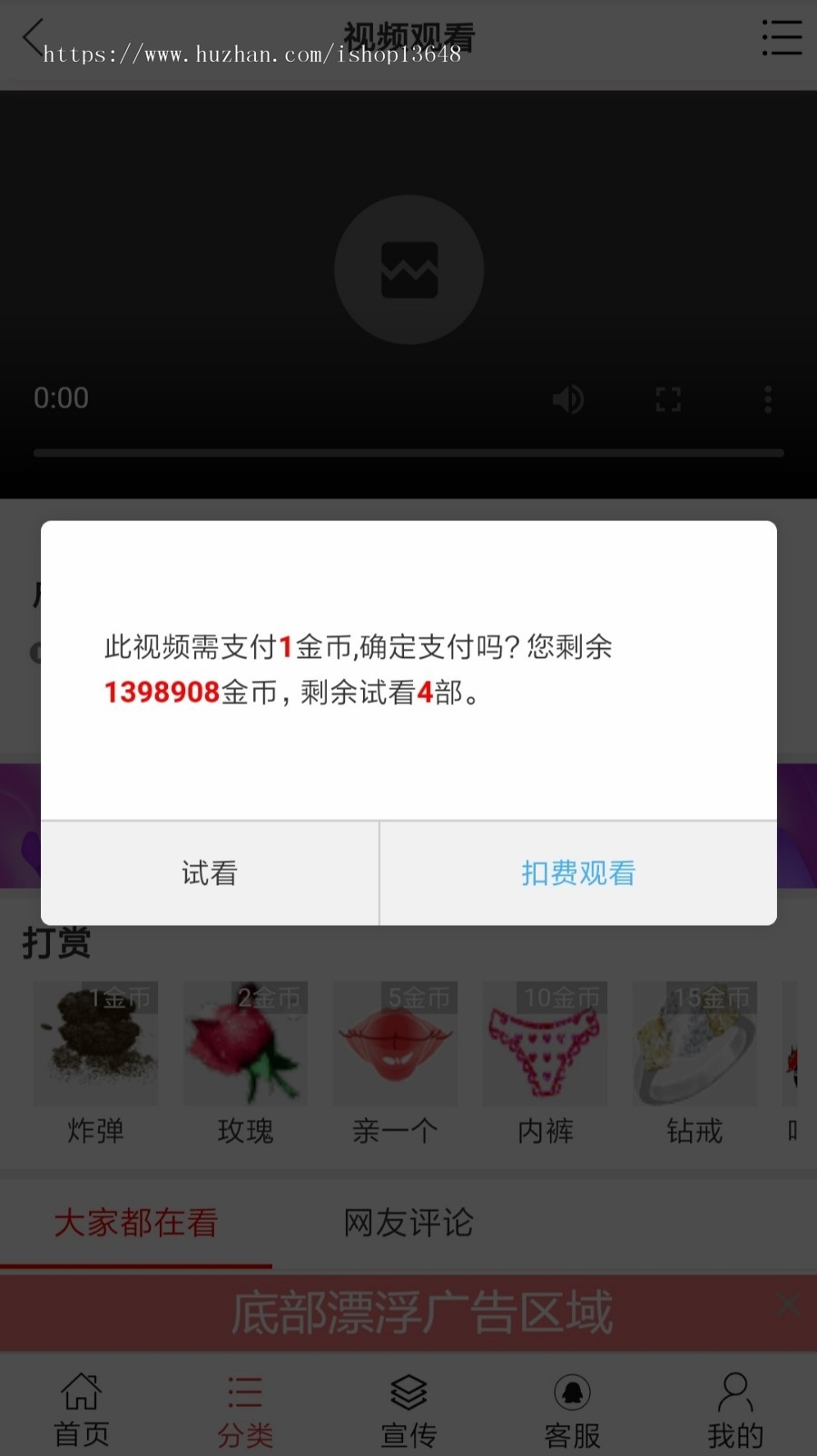Click the 试看 trial watch button
817x1456 pixels.
pyautogui.click(x=209, y=872)
